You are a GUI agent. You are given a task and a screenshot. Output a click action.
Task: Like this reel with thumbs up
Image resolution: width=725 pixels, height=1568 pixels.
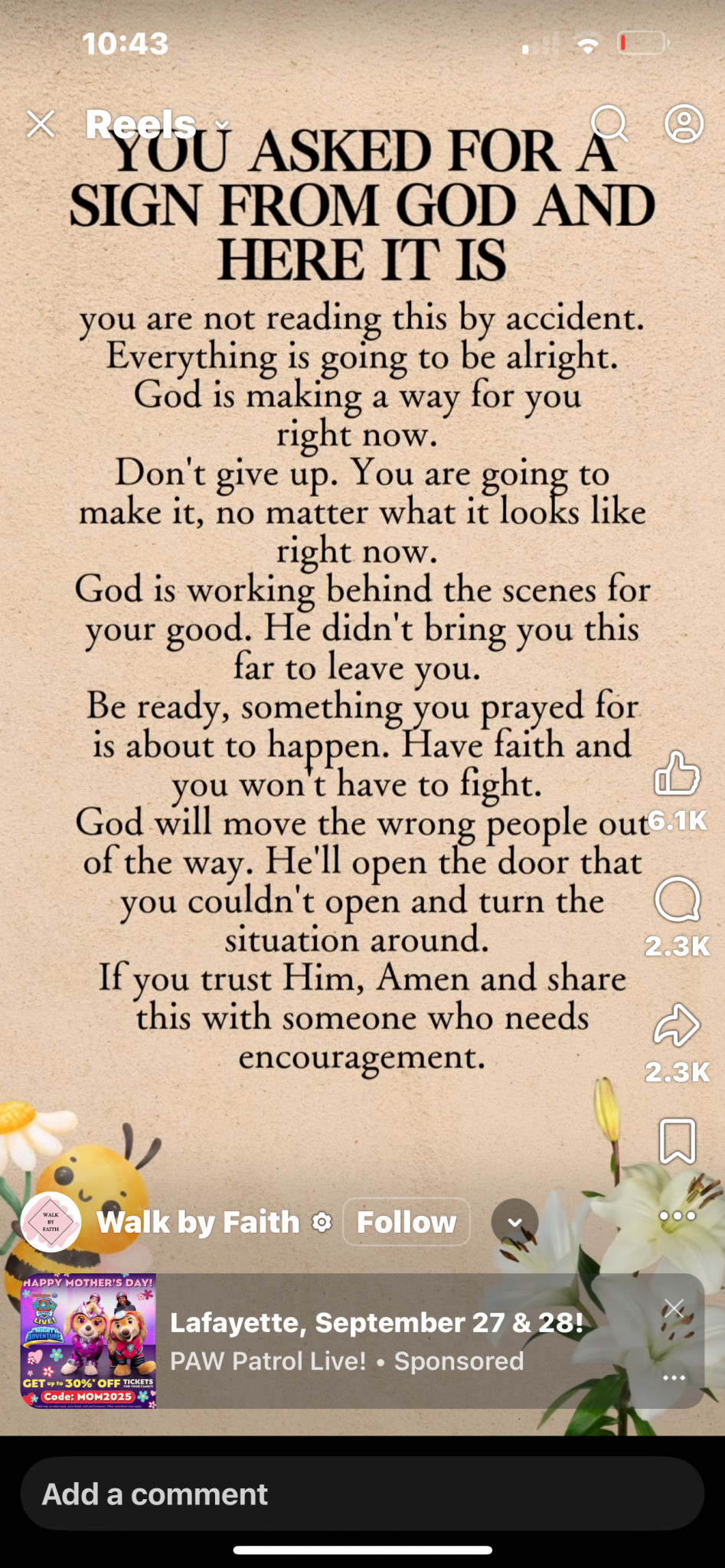coord(678,773)
